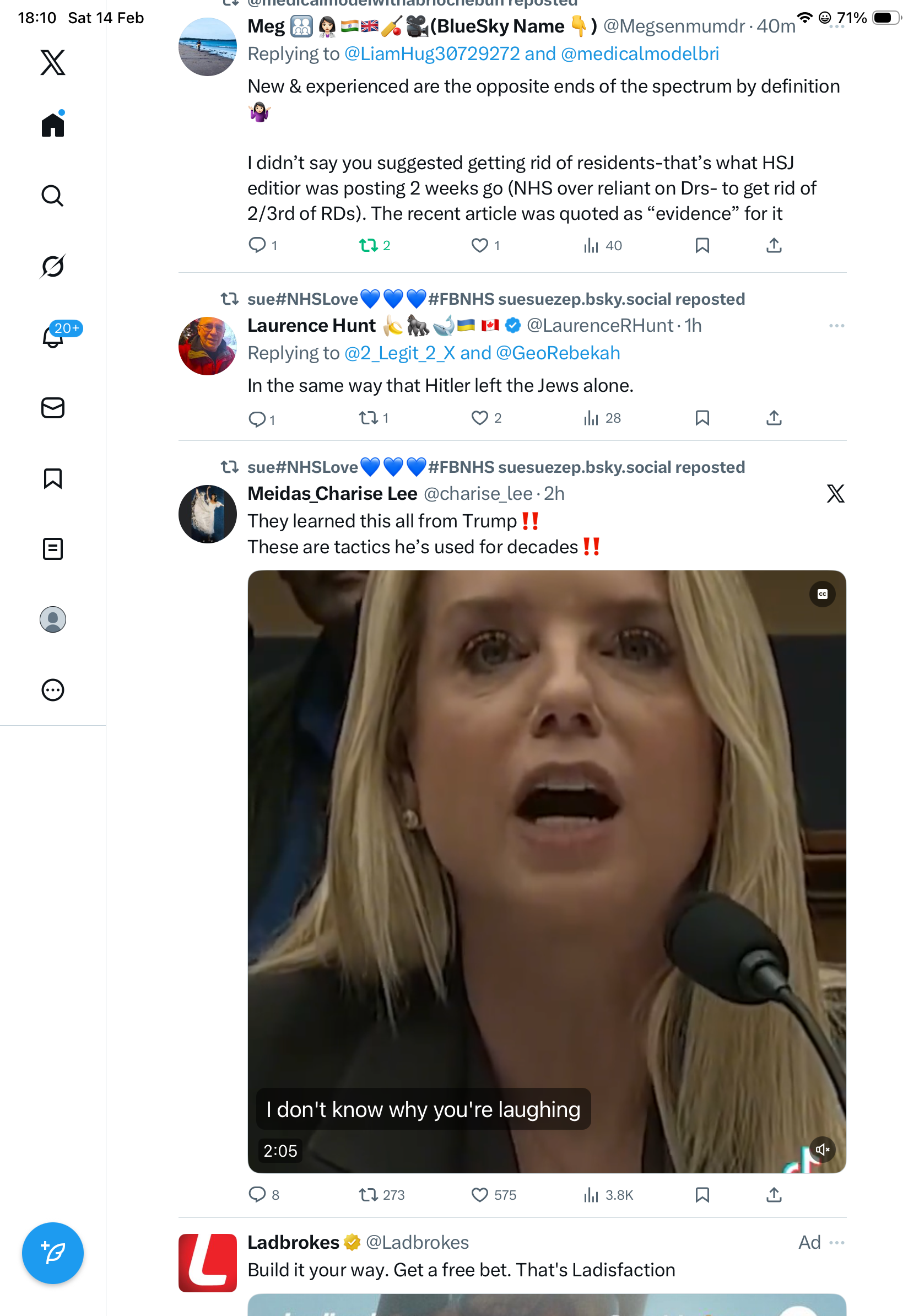
Task: Open the Bookmarks tab in sidebar
Action: [53, 478]
